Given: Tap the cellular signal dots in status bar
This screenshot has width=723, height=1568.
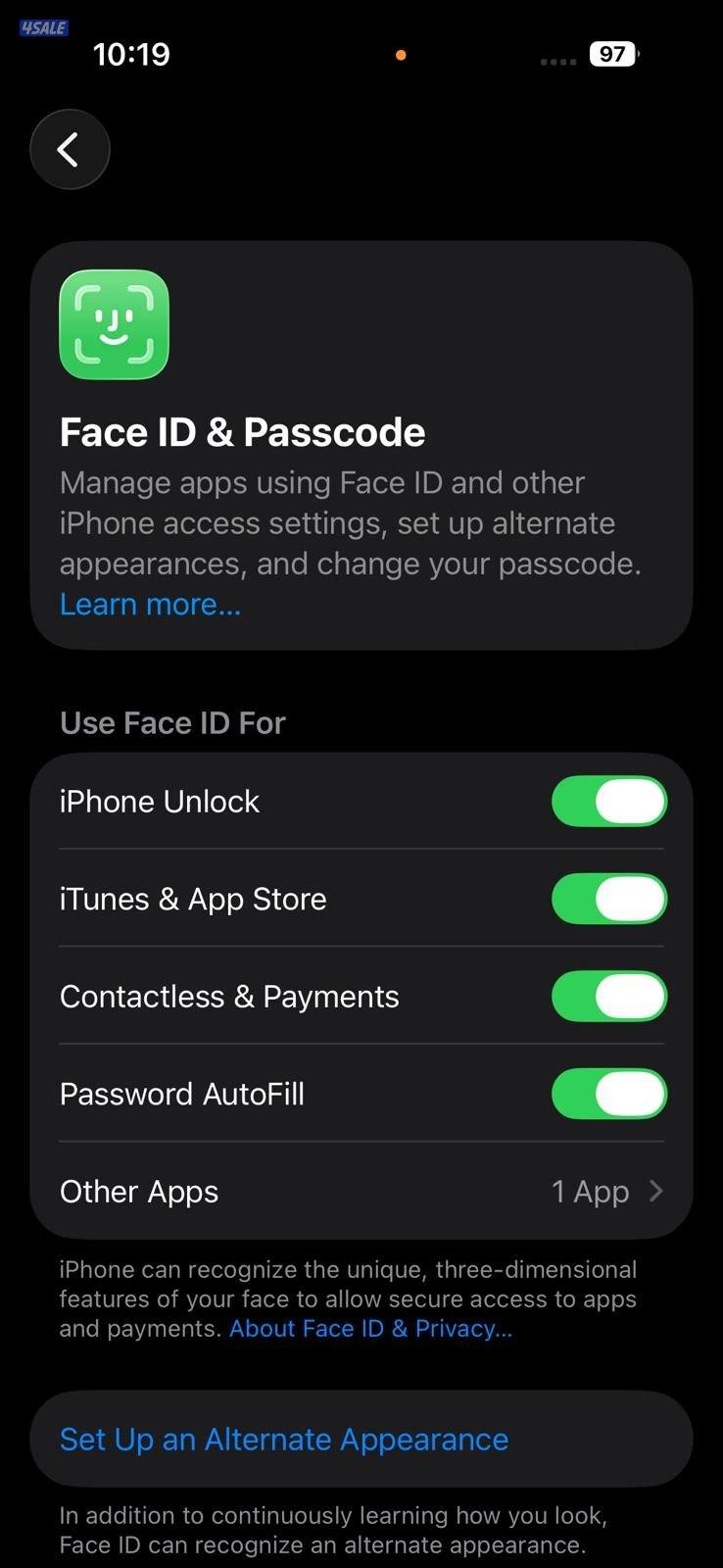Looking at the screenshot, I should 558,61.
